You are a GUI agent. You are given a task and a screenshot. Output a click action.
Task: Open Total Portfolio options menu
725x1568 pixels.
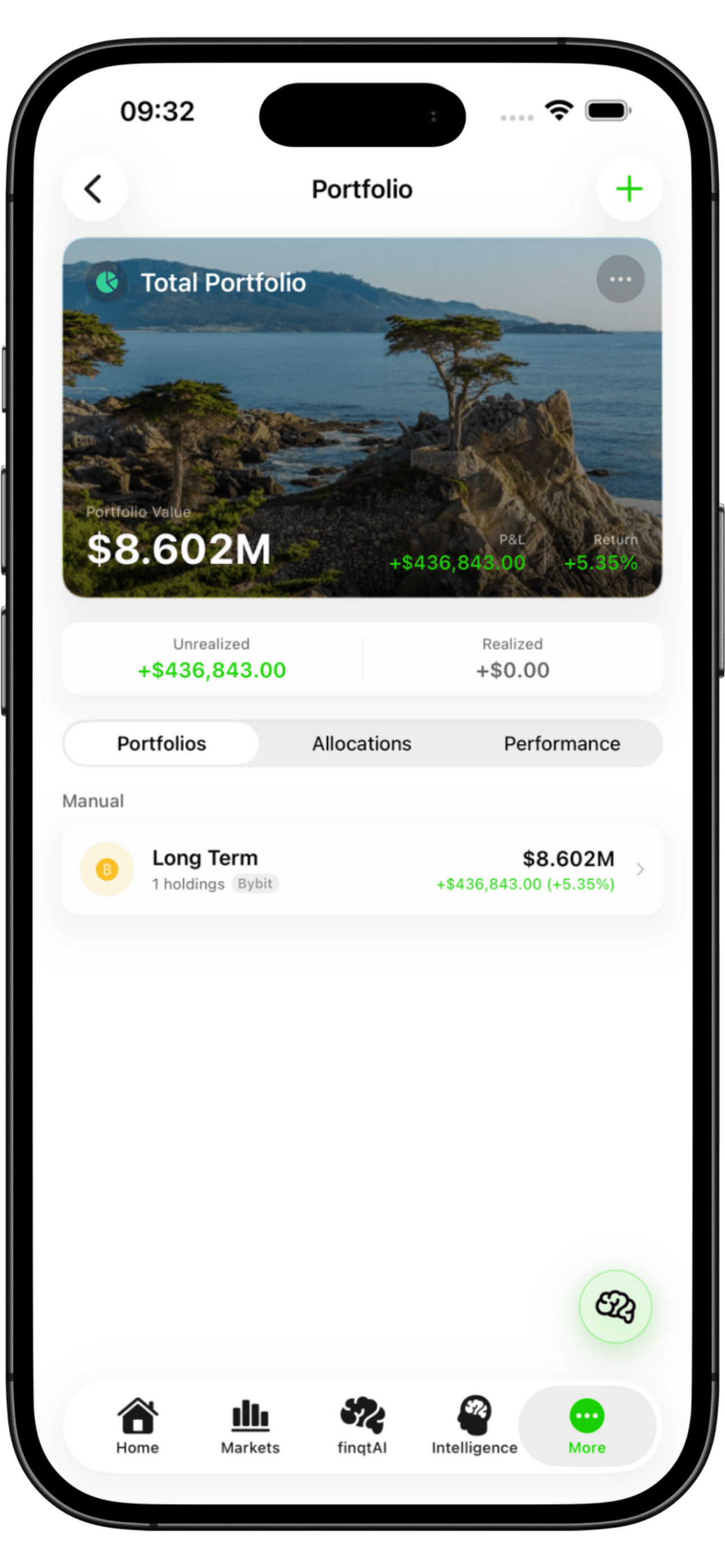(x=619, y=279)
